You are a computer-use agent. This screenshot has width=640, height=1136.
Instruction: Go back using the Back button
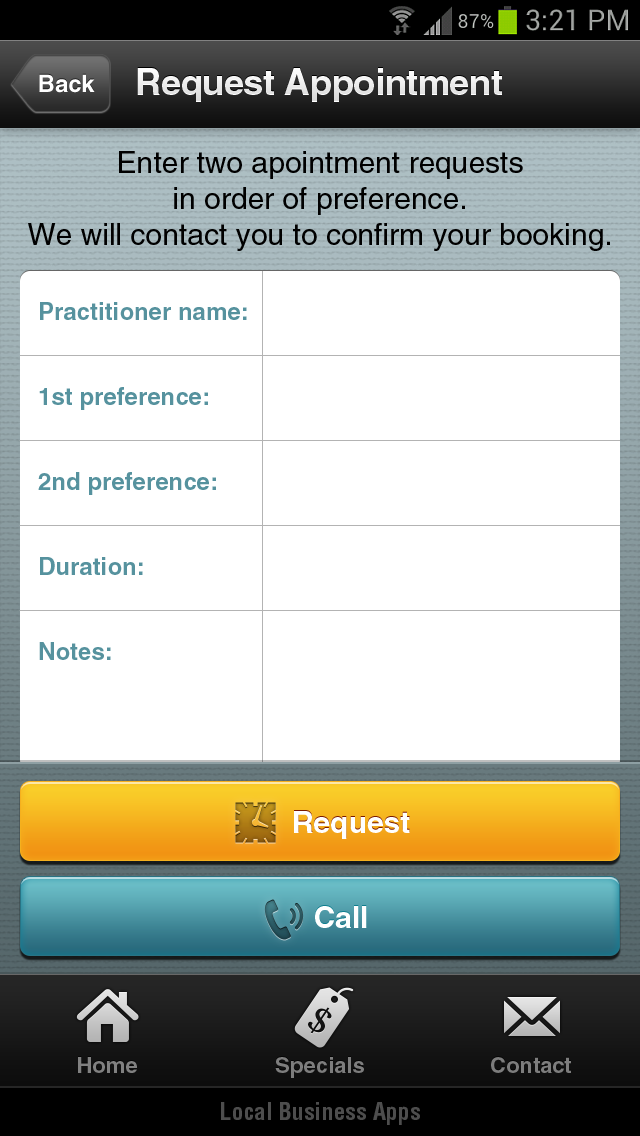point(62,84)
